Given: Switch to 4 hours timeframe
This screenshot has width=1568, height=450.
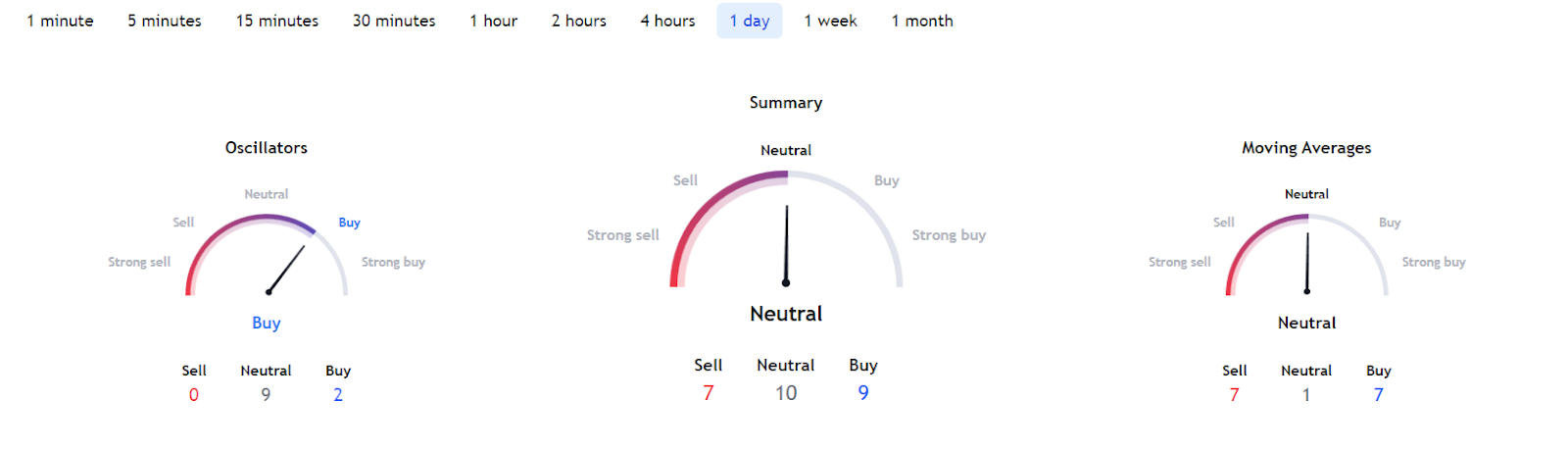Looking at the screenshot, I should coord(667,21).
